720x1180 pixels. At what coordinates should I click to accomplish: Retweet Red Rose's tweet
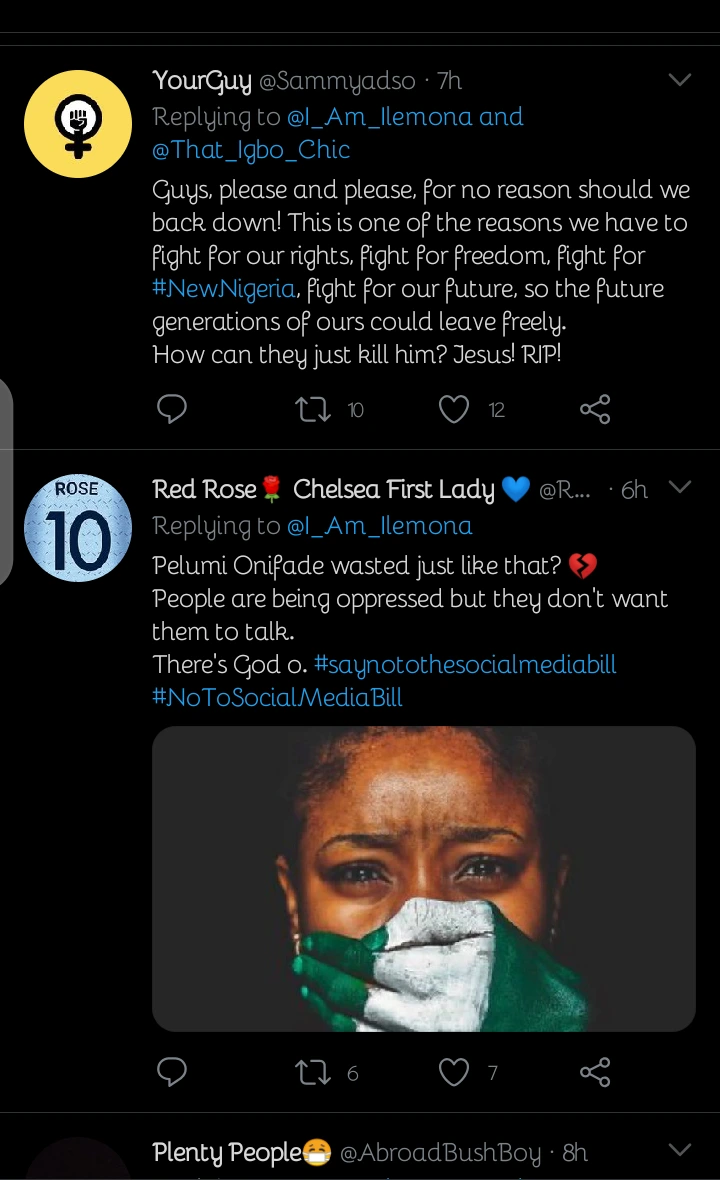tap(313, 1072)
